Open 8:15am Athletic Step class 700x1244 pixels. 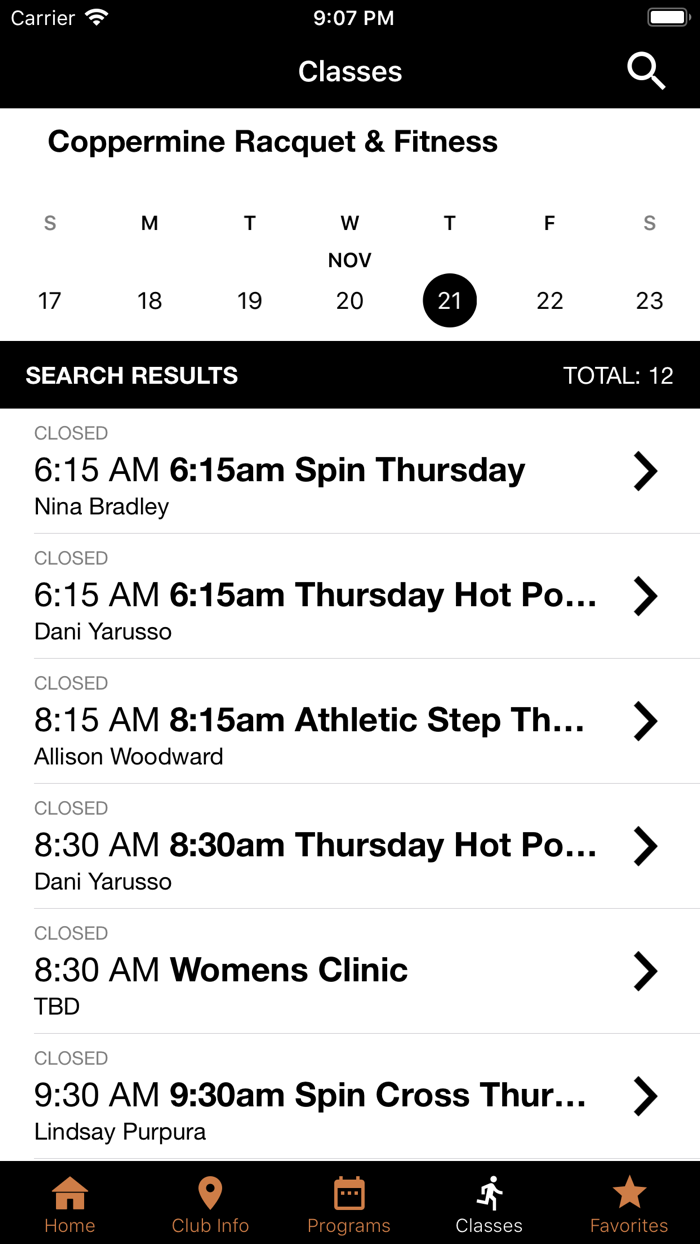350,721
